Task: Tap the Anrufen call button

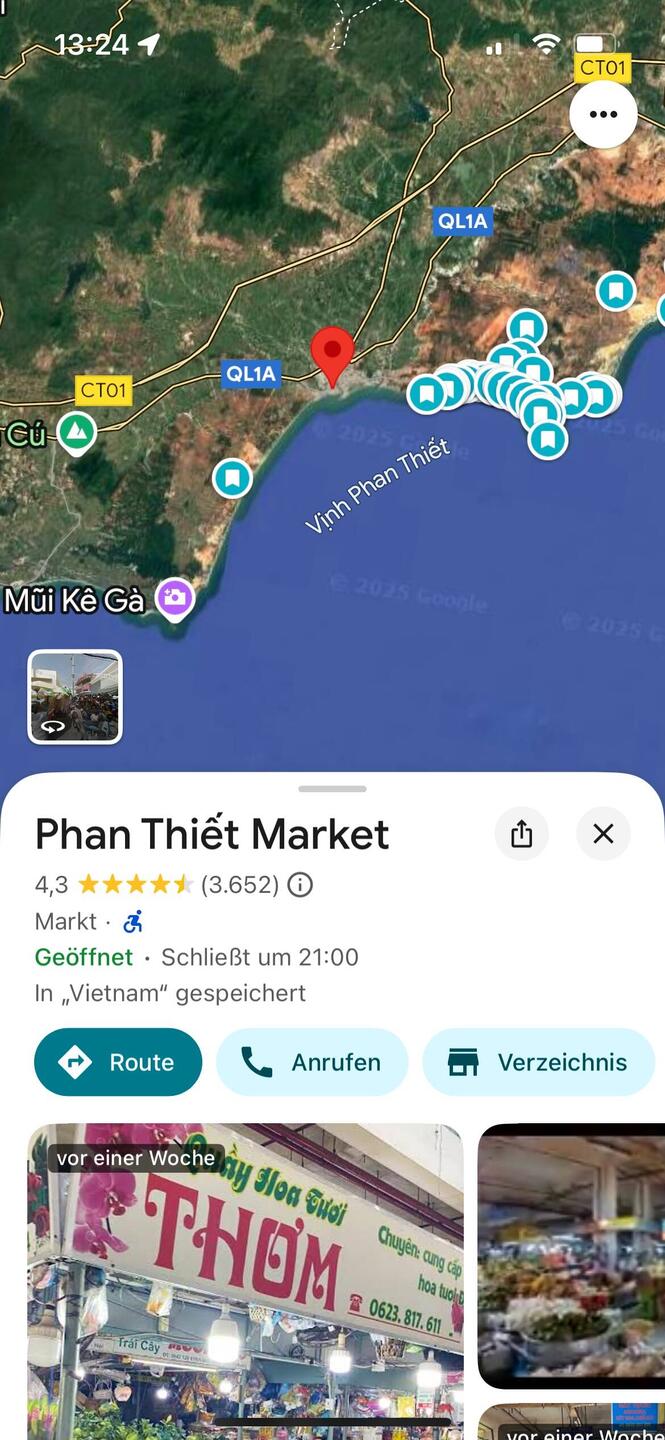Action: [312, 1062]
